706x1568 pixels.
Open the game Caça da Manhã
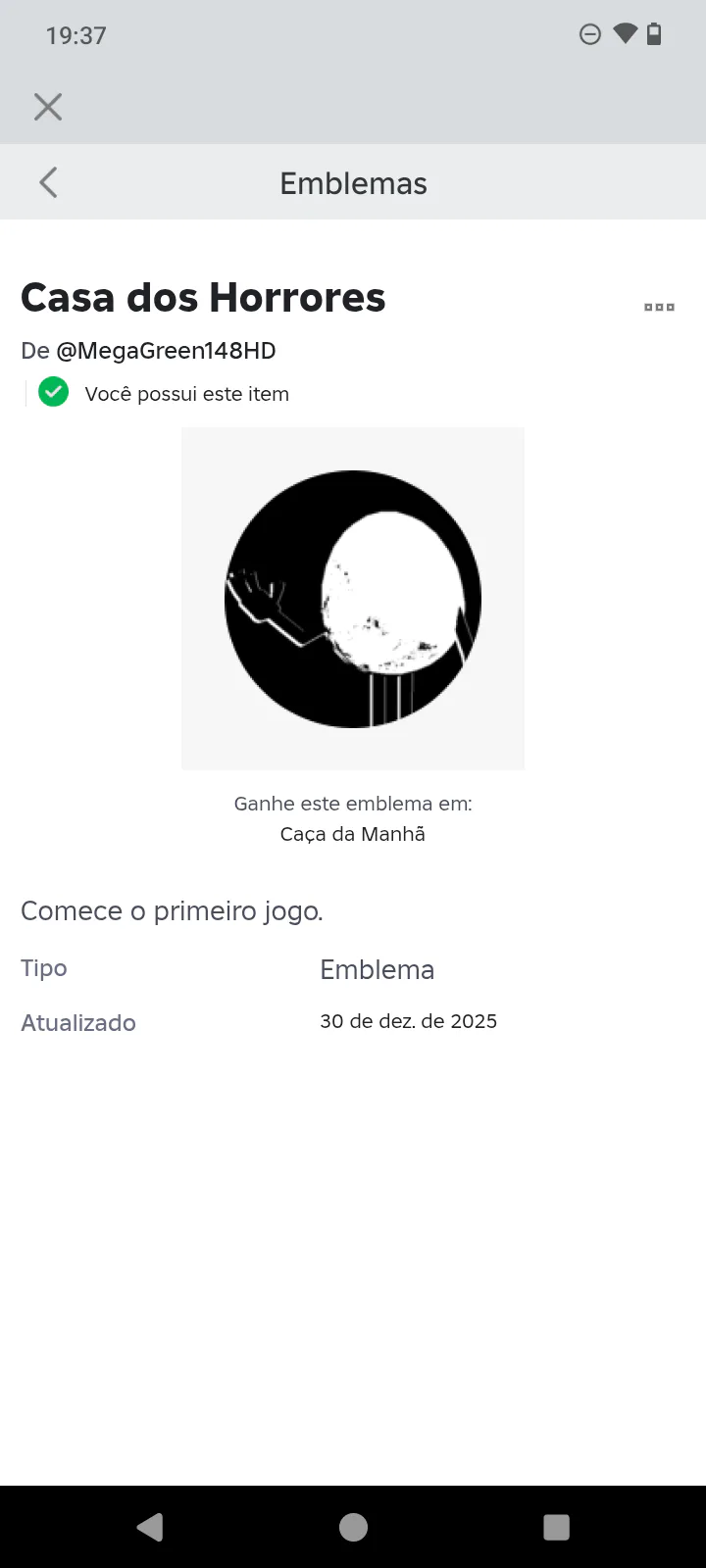point(353,834)
